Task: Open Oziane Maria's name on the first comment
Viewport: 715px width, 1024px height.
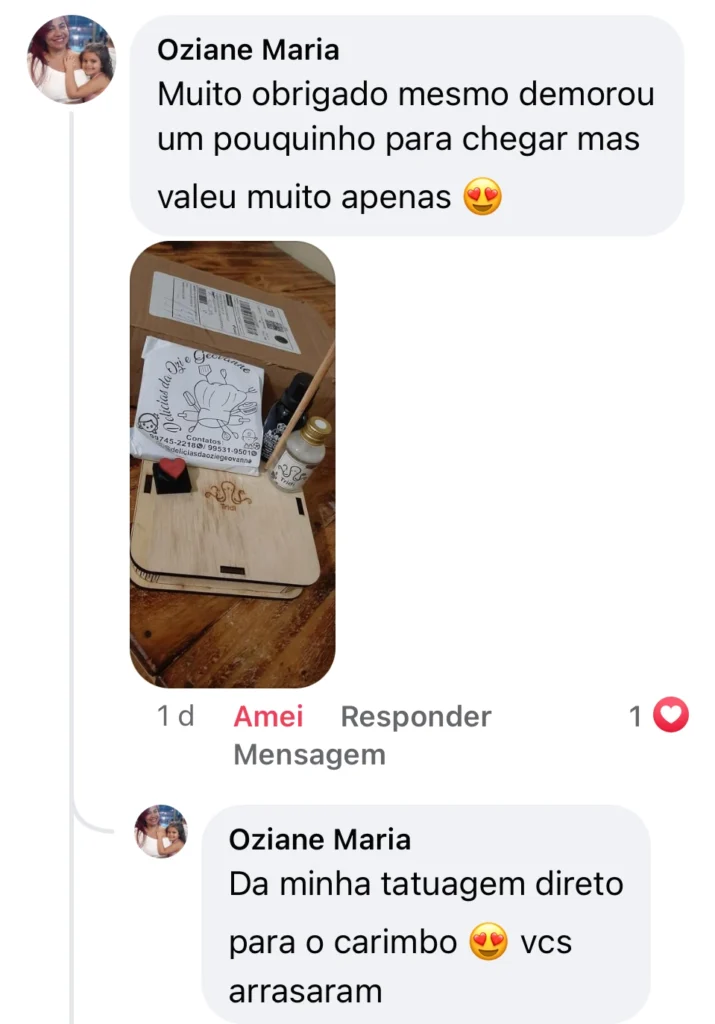Action: coord(248,49)
